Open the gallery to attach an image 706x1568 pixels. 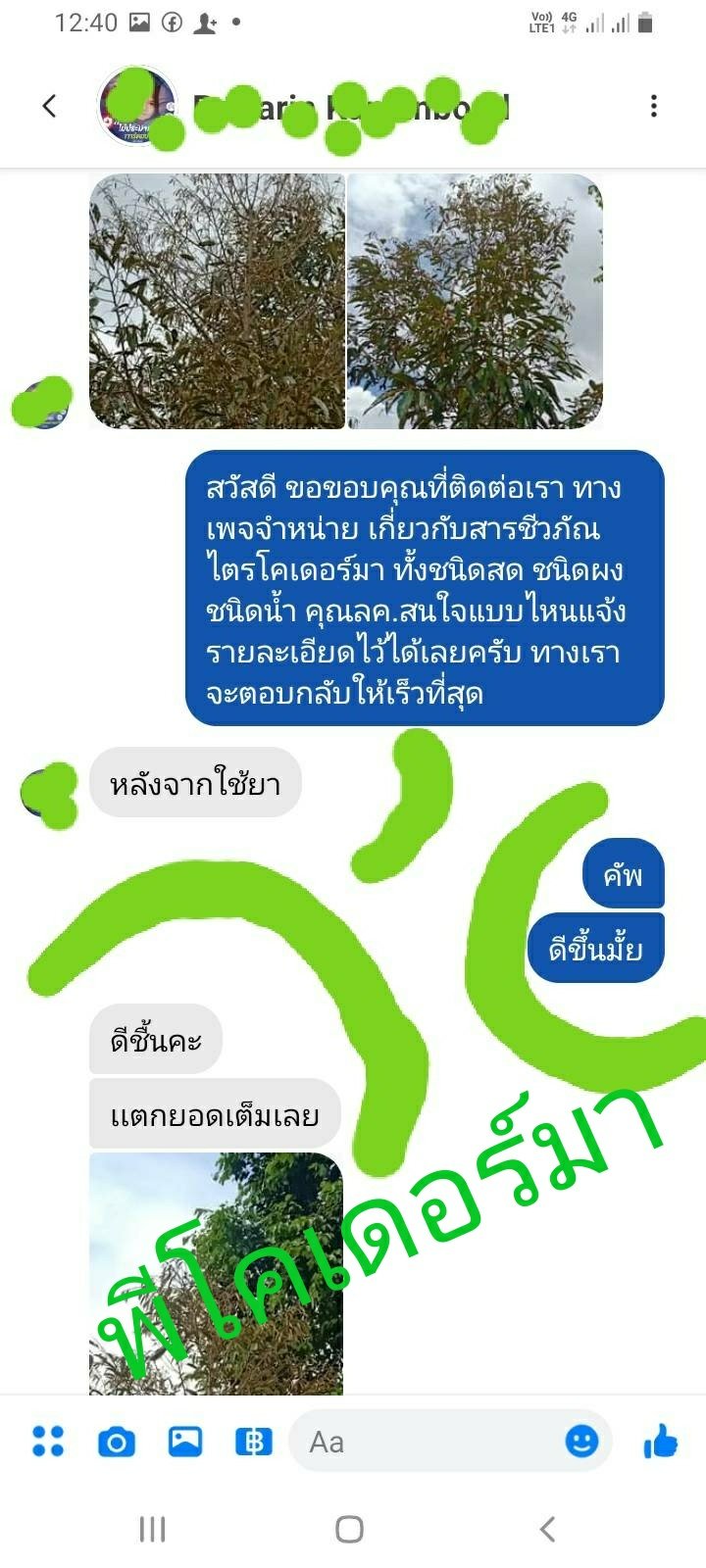point(185,1441)
